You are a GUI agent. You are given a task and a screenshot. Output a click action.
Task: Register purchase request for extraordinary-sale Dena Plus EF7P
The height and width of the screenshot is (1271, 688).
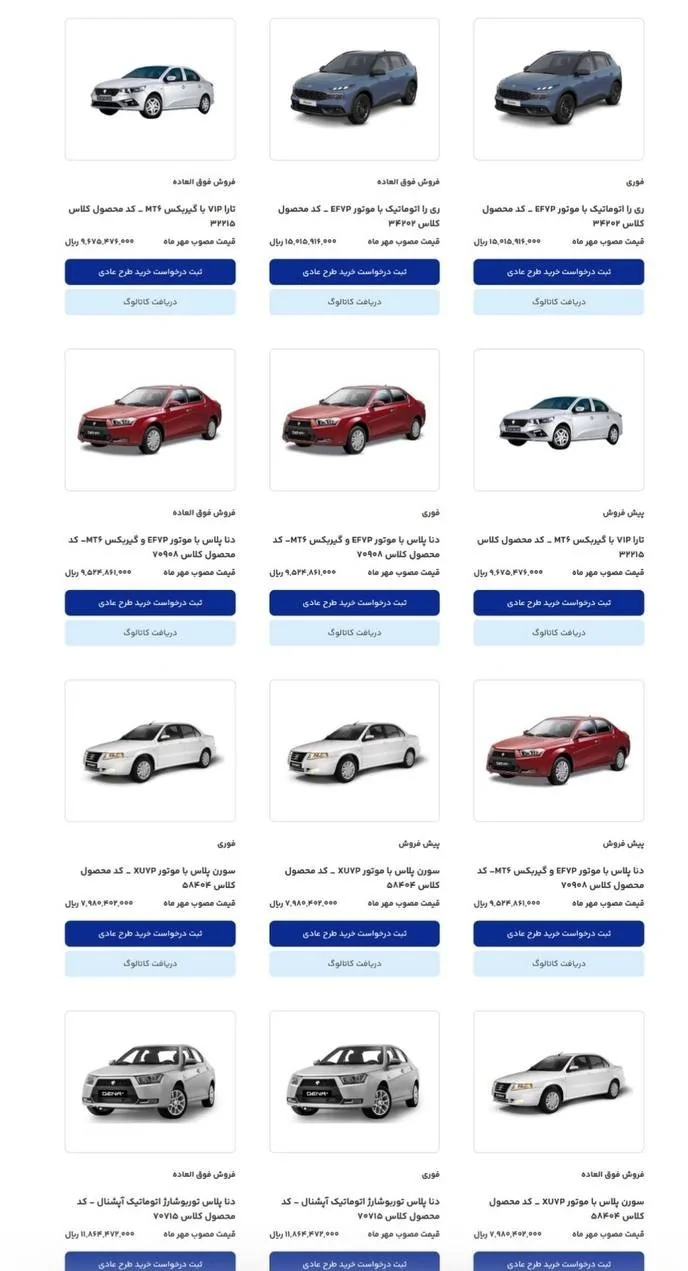coord(150,603)
